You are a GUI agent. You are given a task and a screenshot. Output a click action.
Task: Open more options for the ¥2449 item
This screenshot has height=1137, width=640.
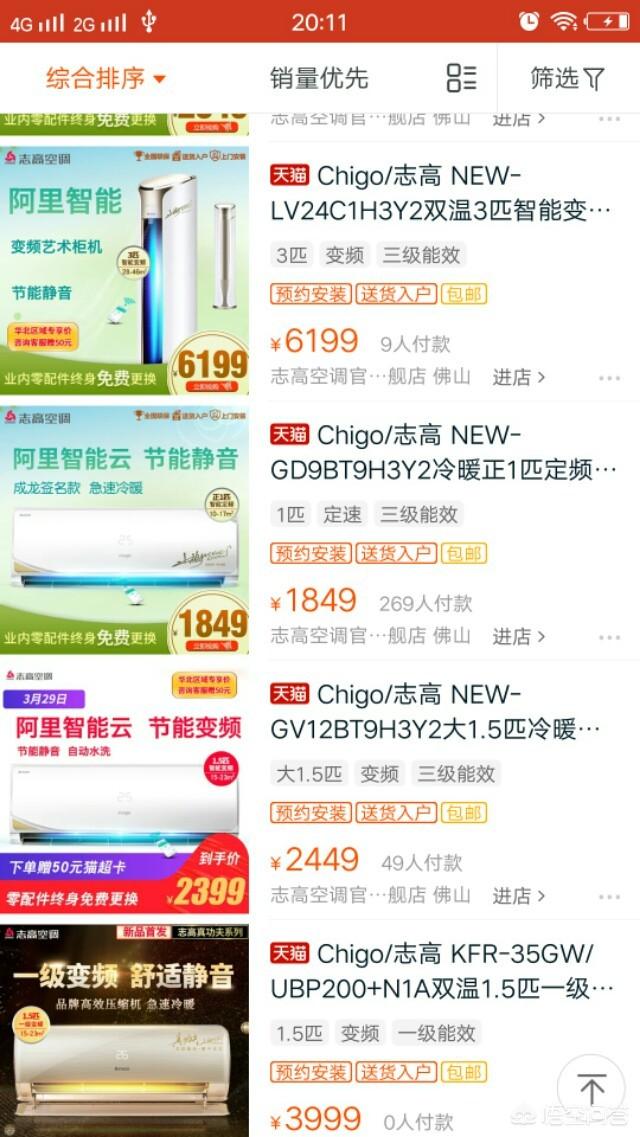[x=609, y=896]
